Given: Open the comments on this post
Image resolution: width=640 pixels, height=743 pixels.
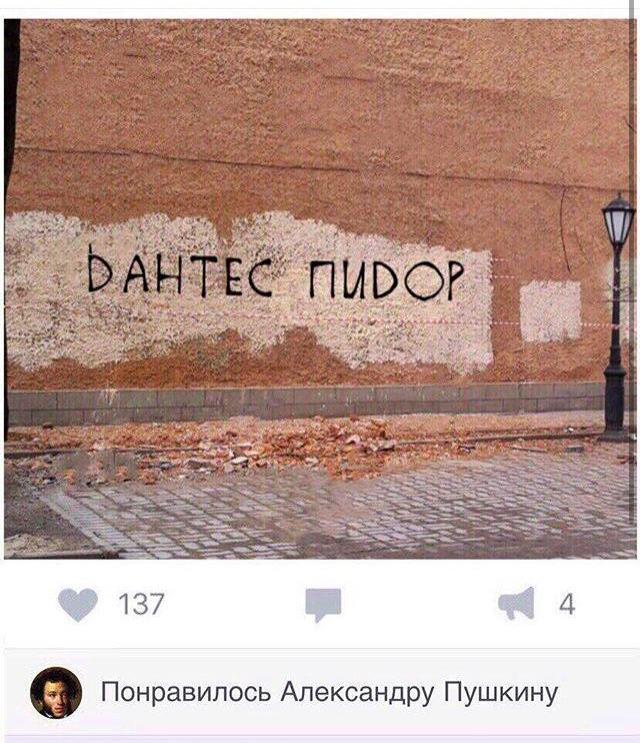Looking at the screenshot, I should pos(323,604).
